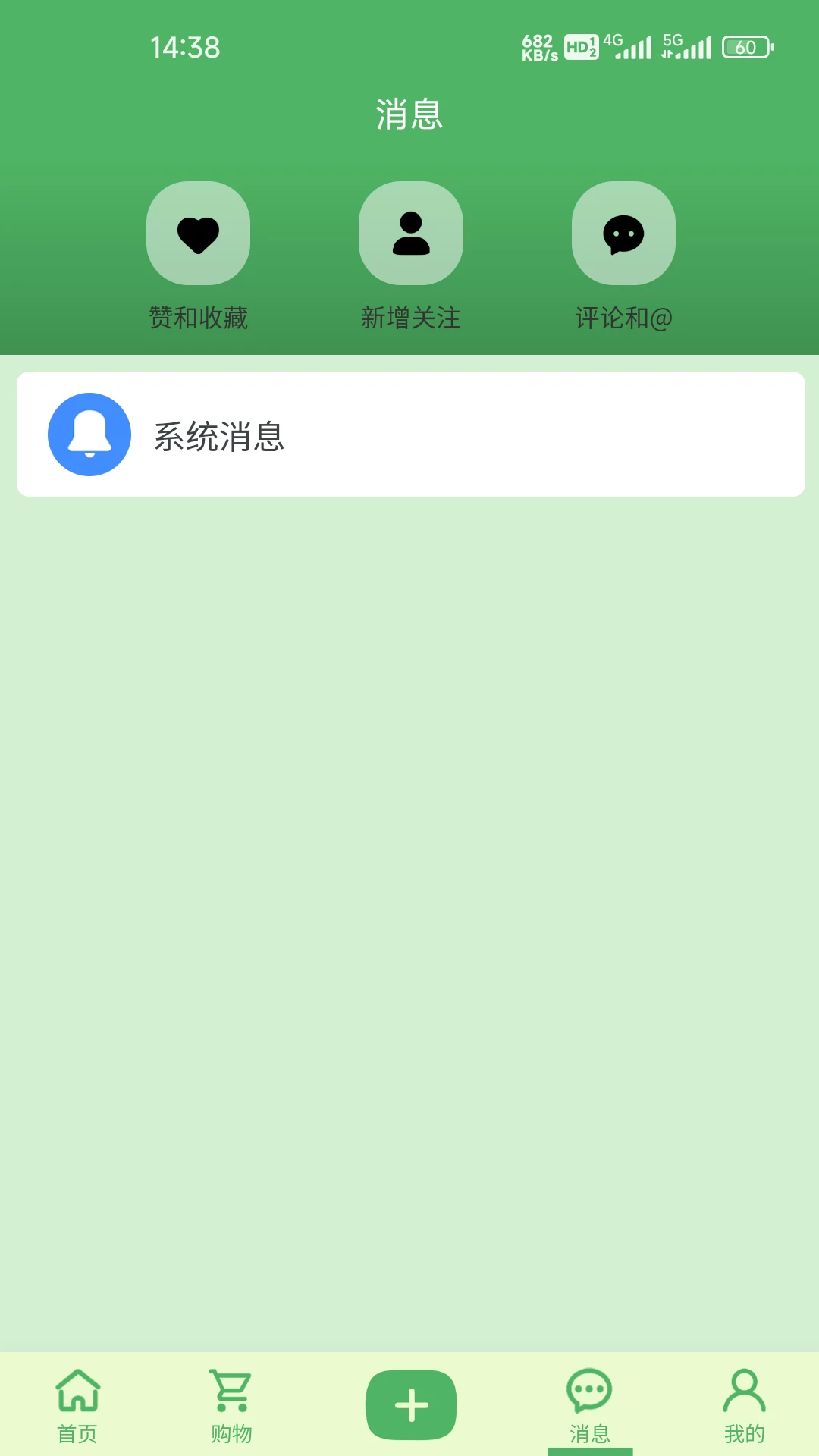The width and height of the screenshot is (819, 1456).
Task: Open the 系统消息 system messages entry
Action: coord(409,435)
